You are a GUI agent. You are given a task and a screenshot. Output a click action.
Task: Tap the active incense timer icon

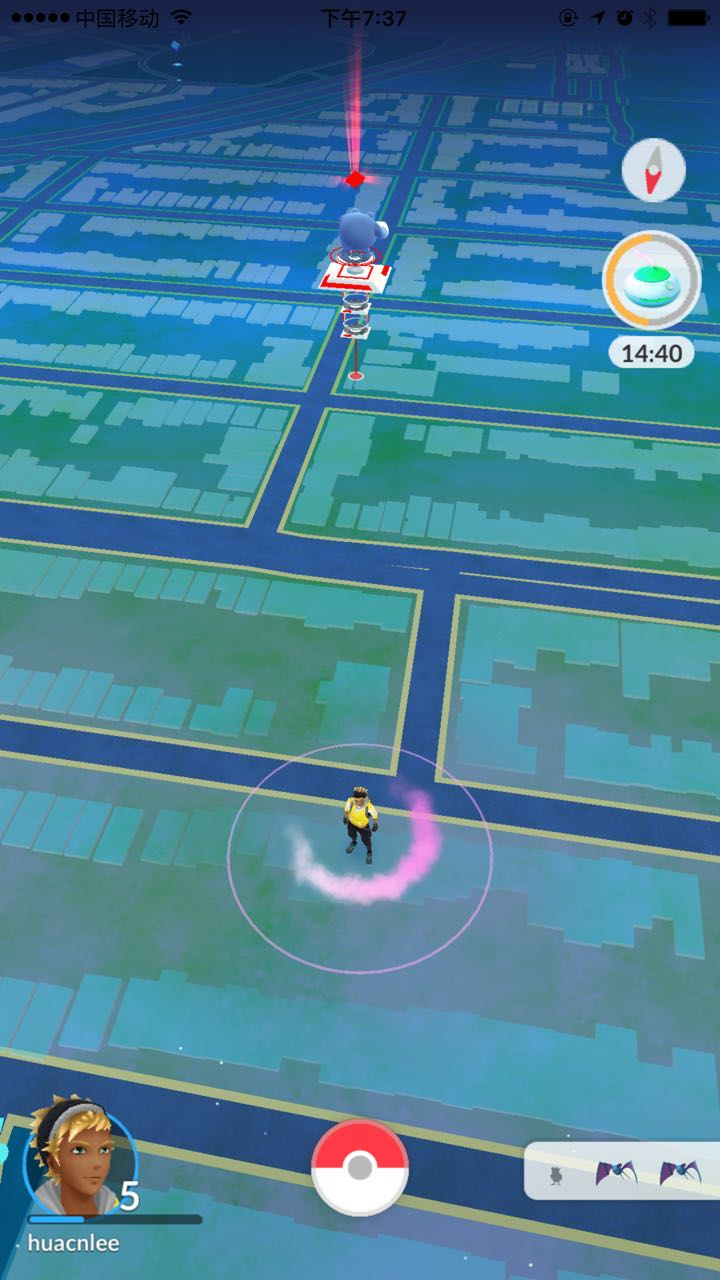click(x=651, y=282)
